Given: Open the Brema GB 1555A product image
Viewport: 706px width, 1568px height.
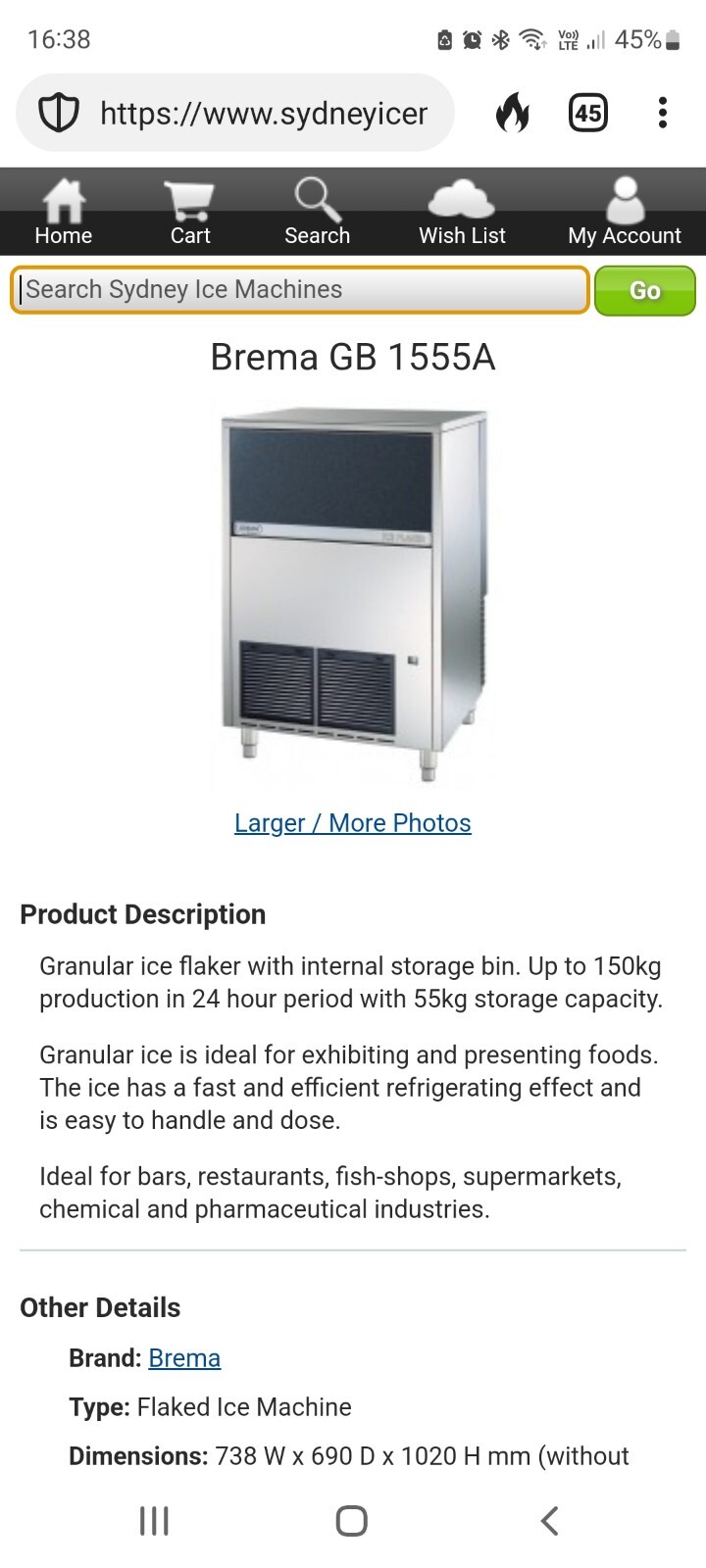Looking at the screenshot, I should pos(353,595).
